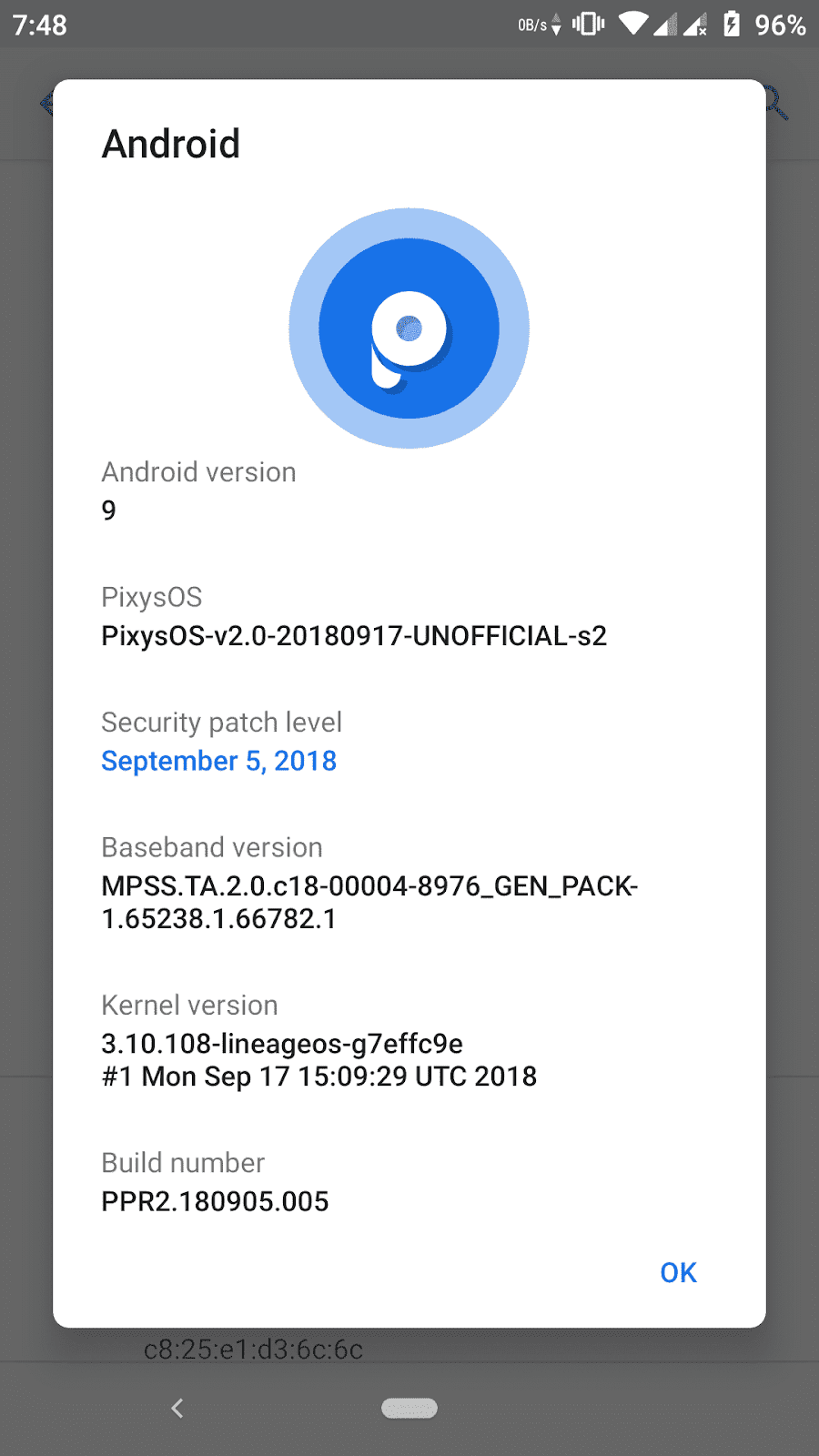The image size is (819, 1456).
Task: Tap the Wi-Fi status bar icon
Action: coord(634,25)
